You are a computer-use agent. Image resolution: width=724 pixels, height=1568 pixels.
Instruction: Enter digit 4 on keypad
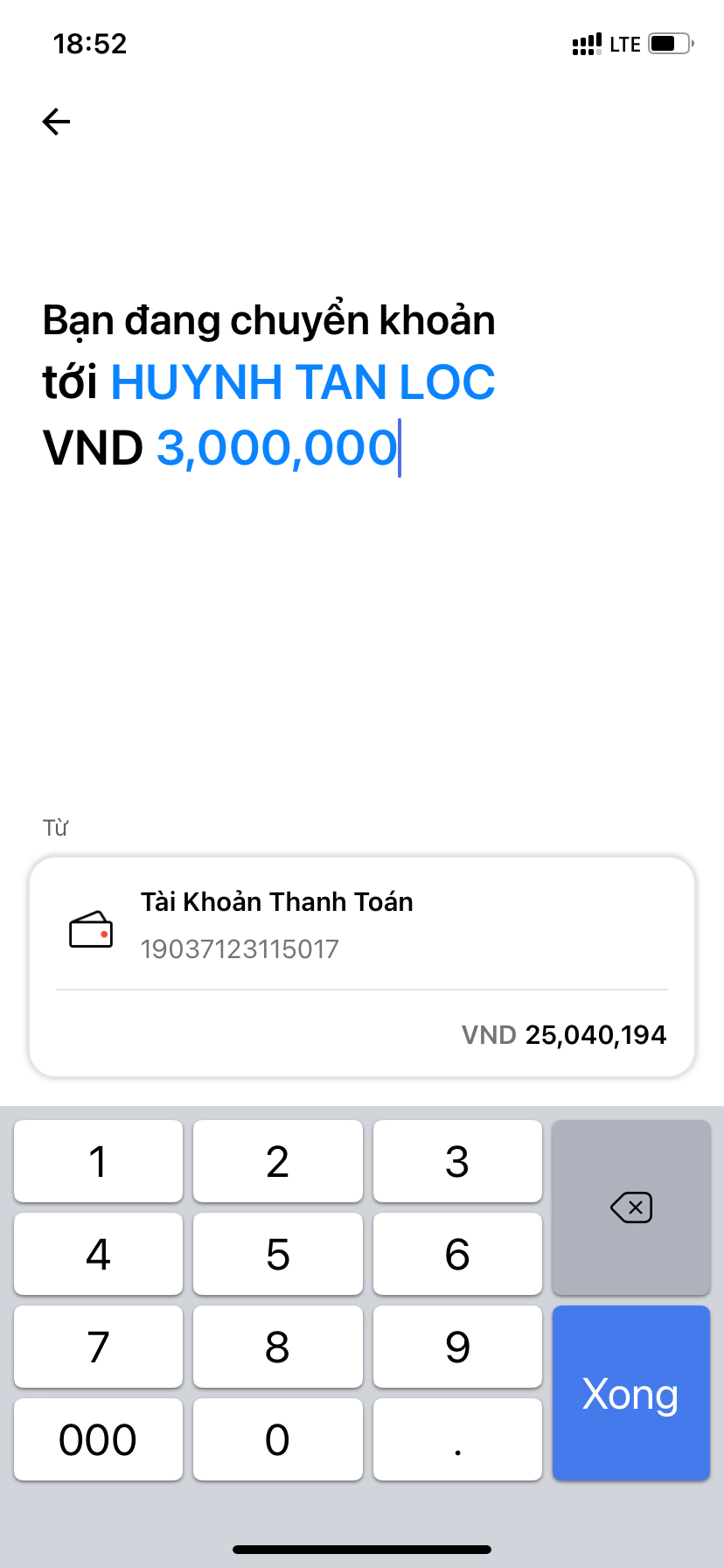pos(98,1254)
